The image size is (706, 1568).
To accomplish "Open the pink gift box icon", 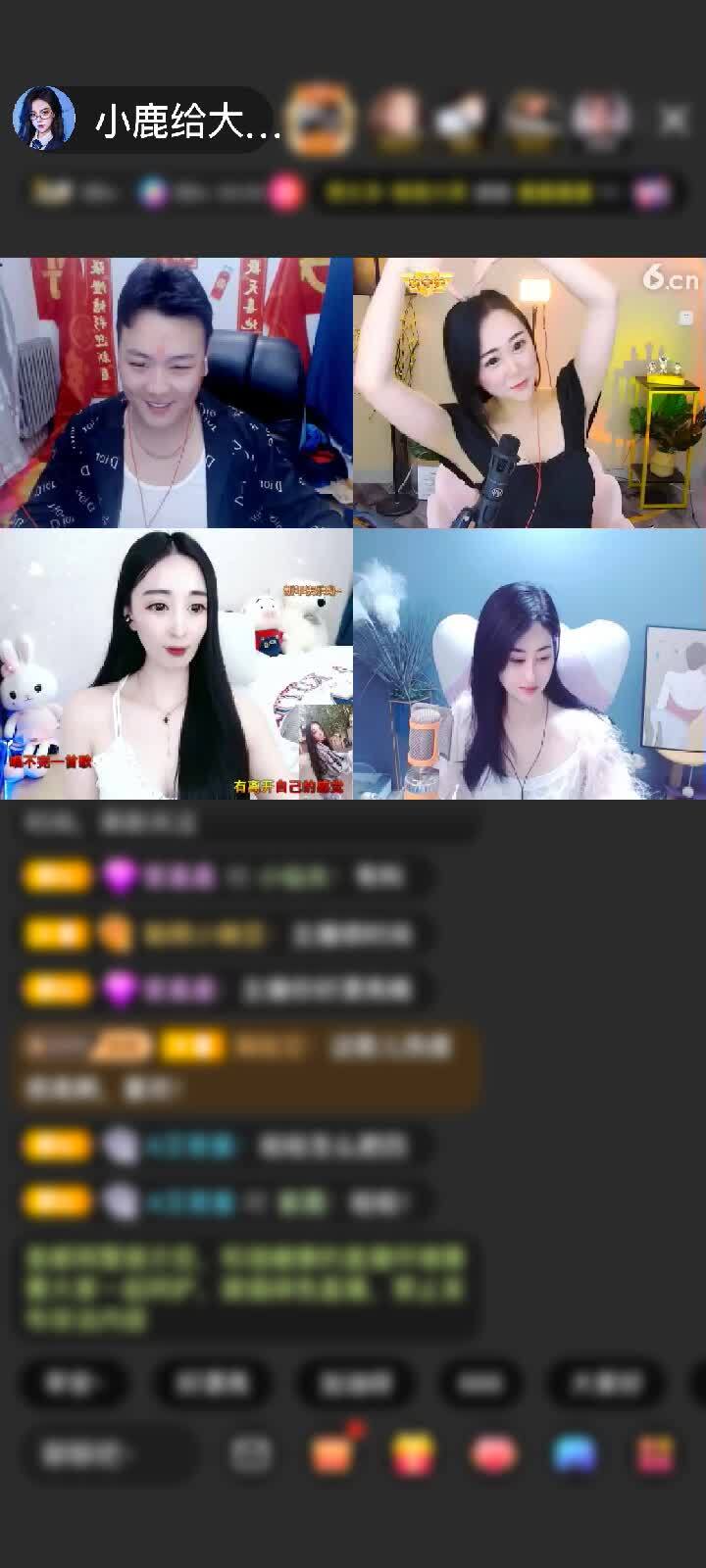I will (x=655, y=1454).
